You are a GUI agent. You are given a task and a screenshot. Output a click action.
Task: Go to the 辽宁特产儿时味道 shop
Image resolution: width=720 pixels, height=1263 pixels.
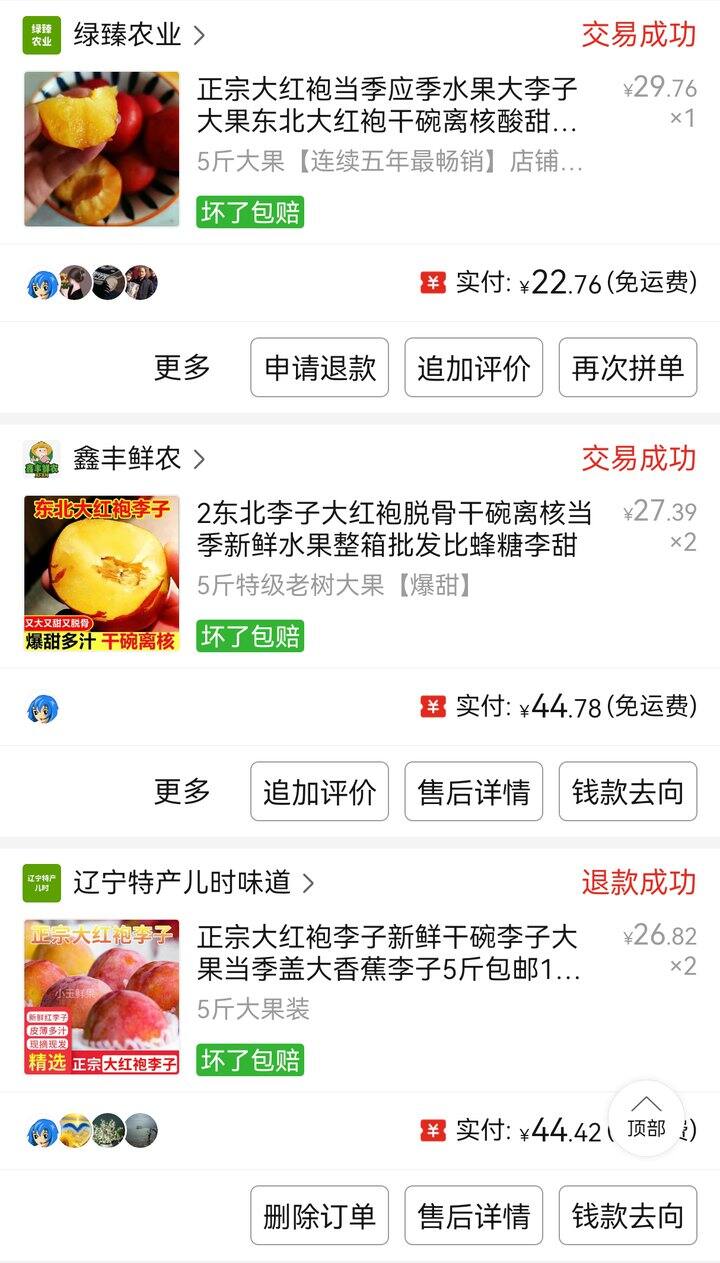click(x=181, y=883)
